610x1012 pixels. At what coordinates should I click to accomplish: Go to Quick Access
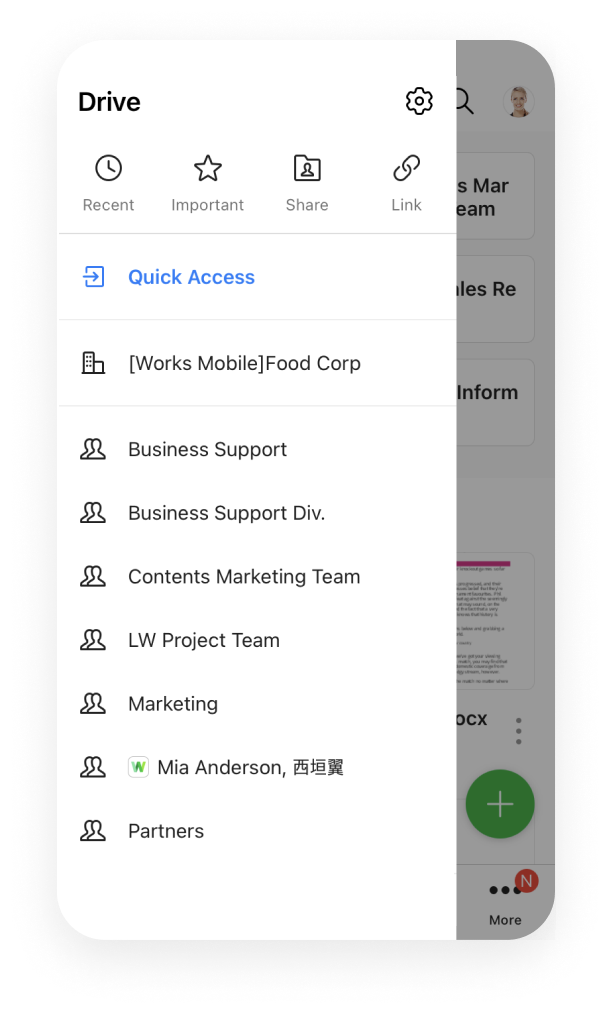pos(191,277)
